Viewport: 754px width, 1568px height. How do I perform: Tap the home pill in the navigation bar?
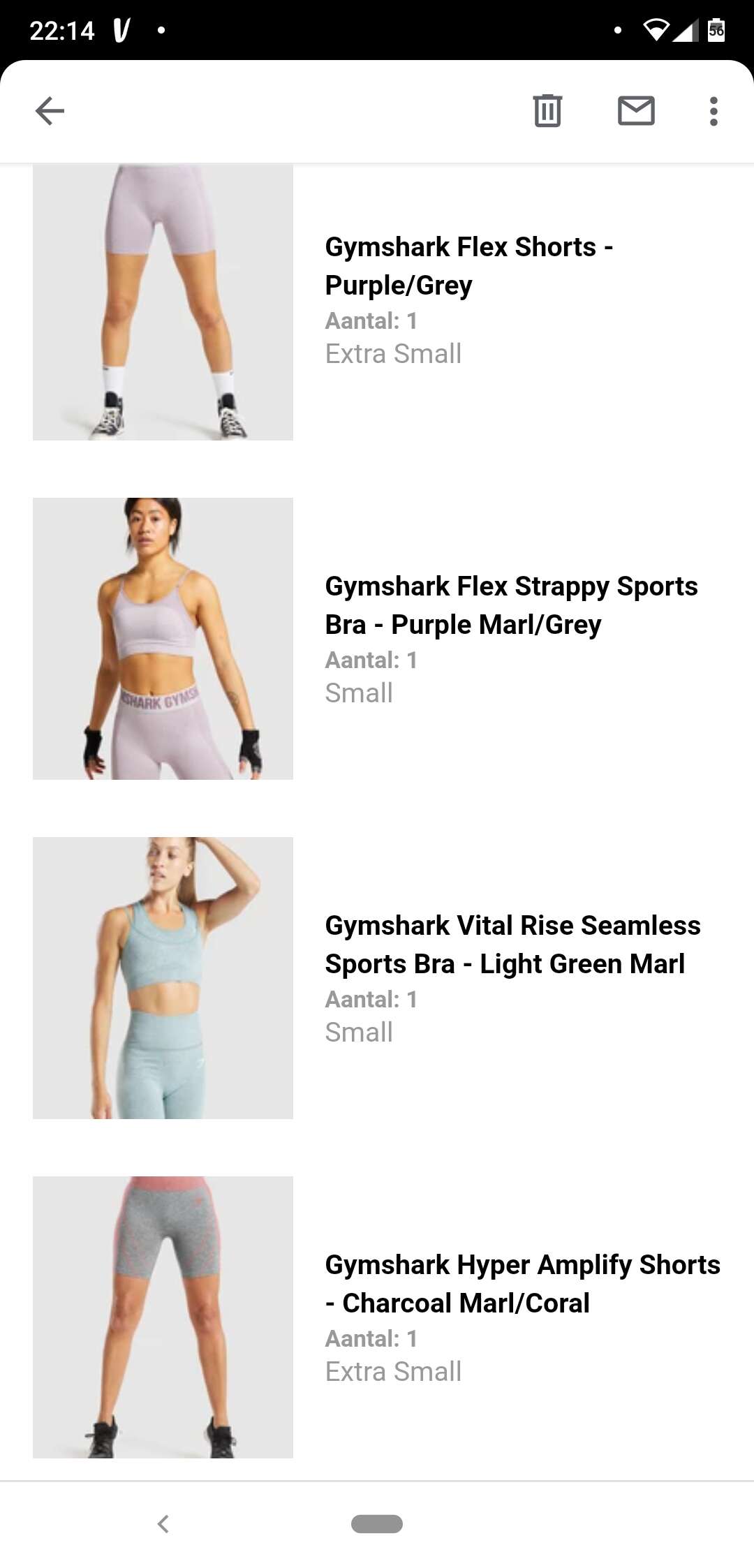[377, 1524]
